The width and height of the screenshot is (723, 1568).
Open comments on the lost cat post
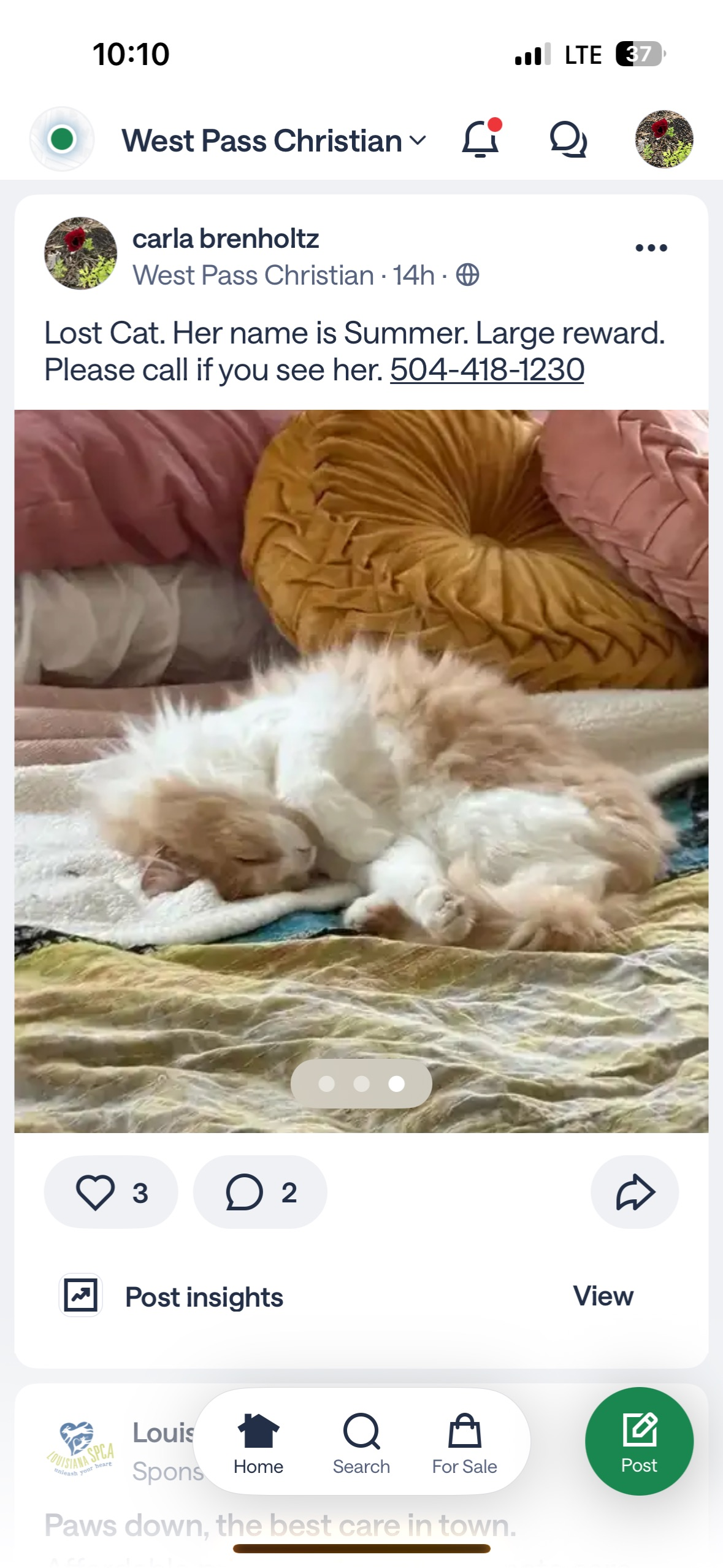(x=260, y=1192)
